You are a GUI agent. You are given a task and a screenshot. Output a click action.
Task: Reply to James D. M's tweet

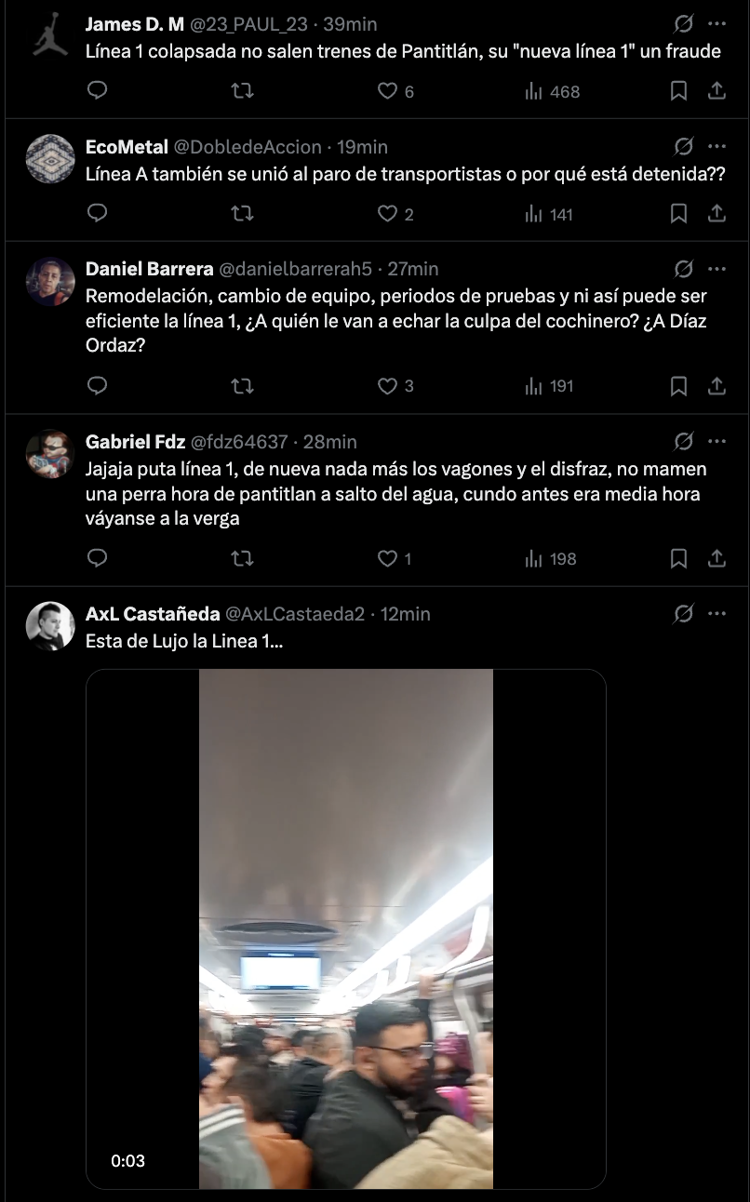coord(97,91)
